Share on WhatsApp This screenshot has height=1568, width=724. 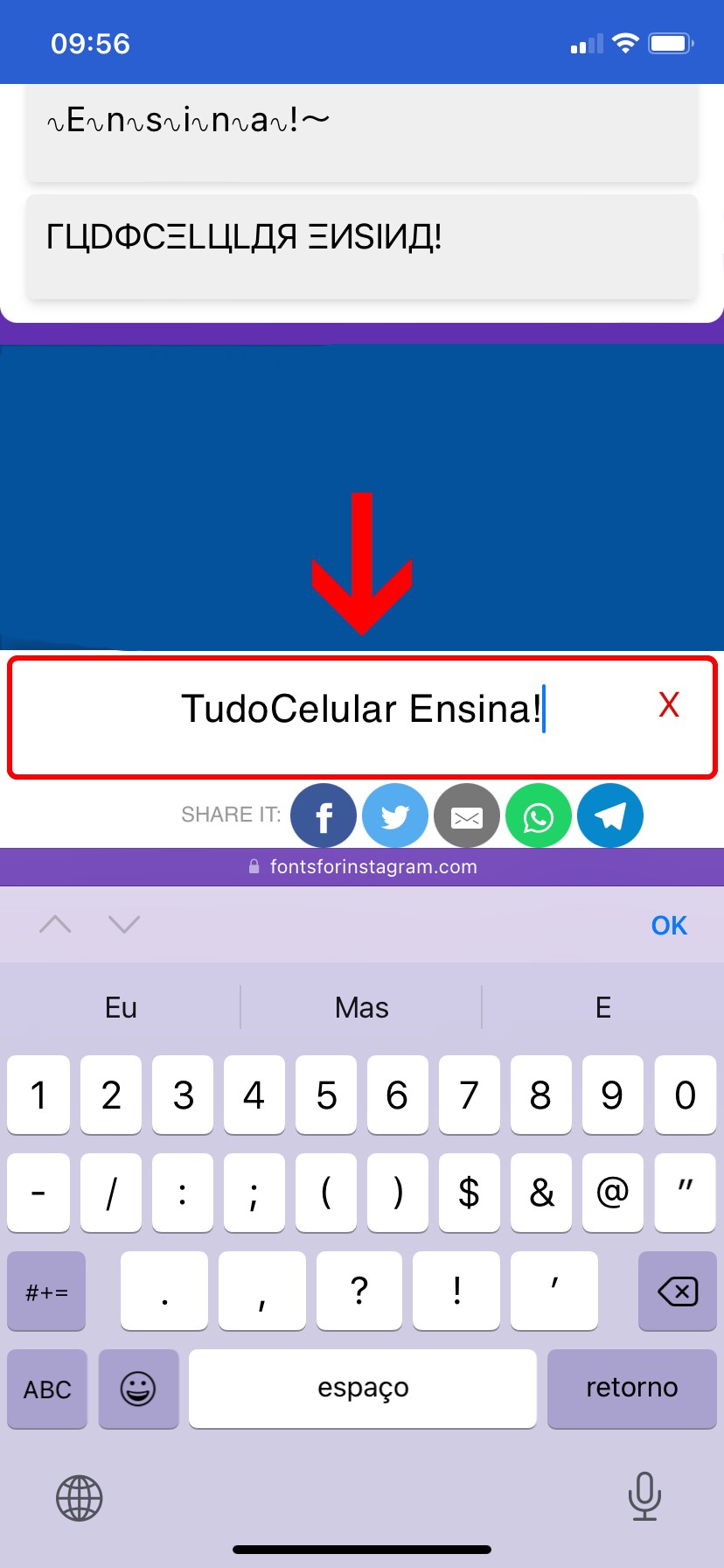(539, 816)
